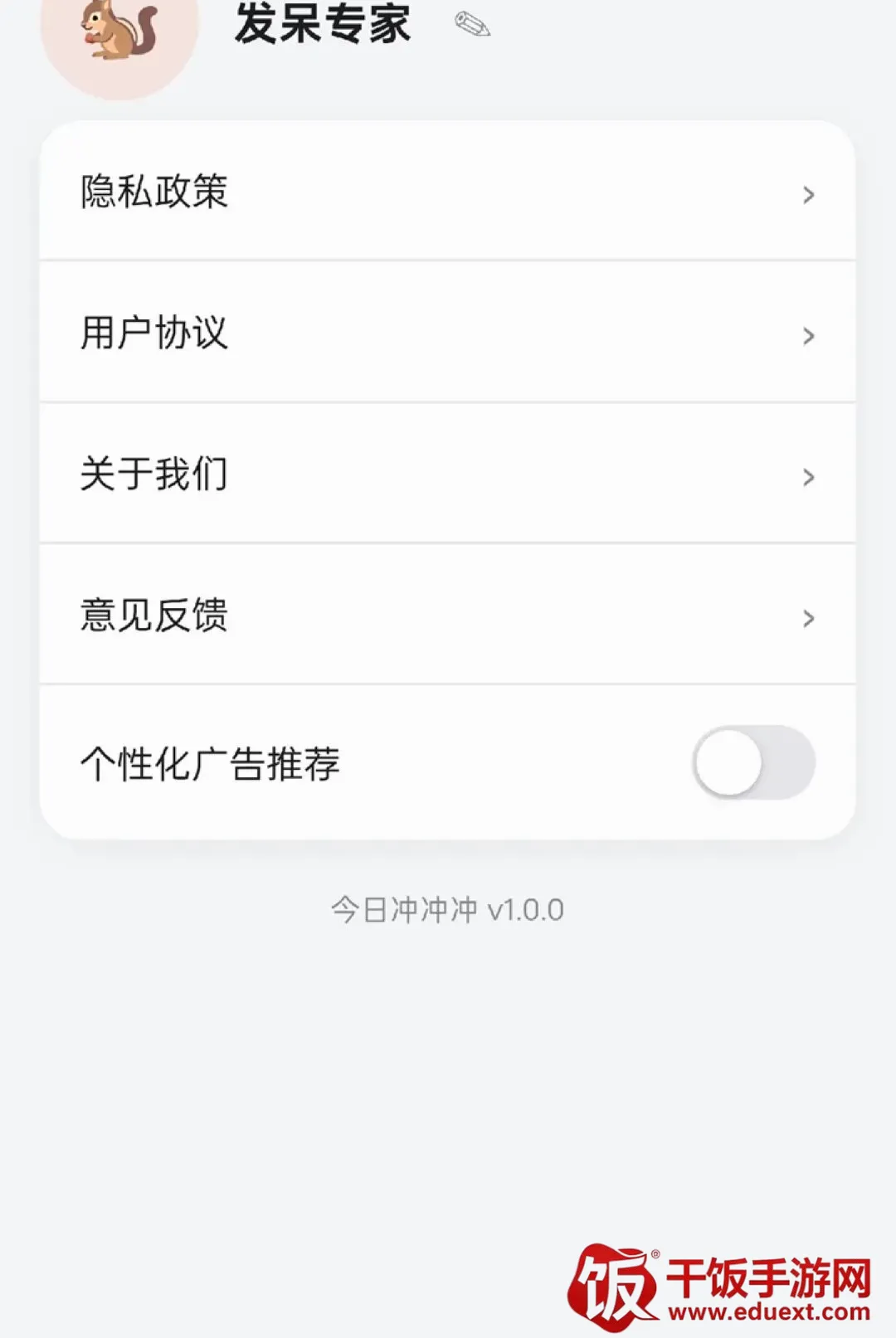Tap the squirrel profile avatar

tap(119, 33)
